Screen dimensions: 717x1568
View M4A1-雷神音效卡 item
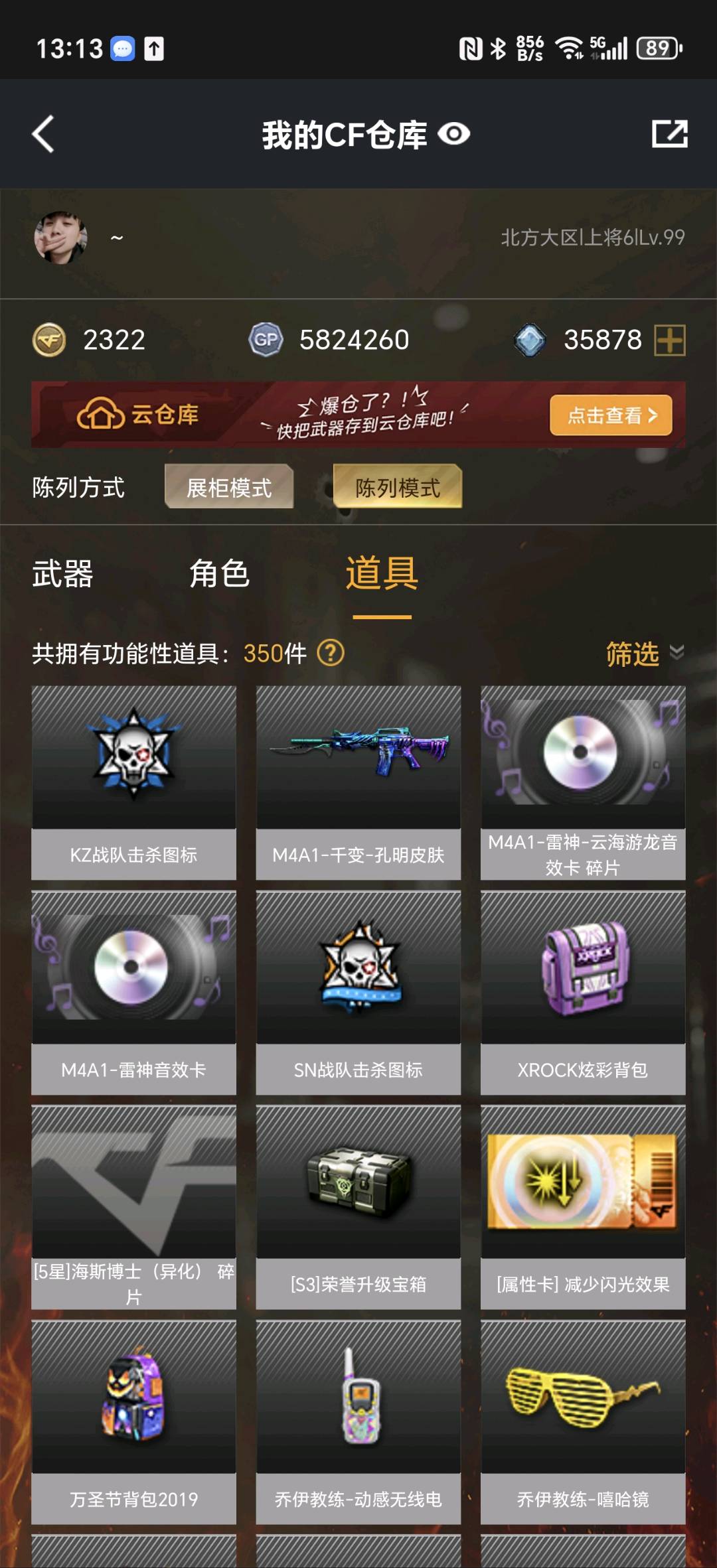(x=133, y=992)
